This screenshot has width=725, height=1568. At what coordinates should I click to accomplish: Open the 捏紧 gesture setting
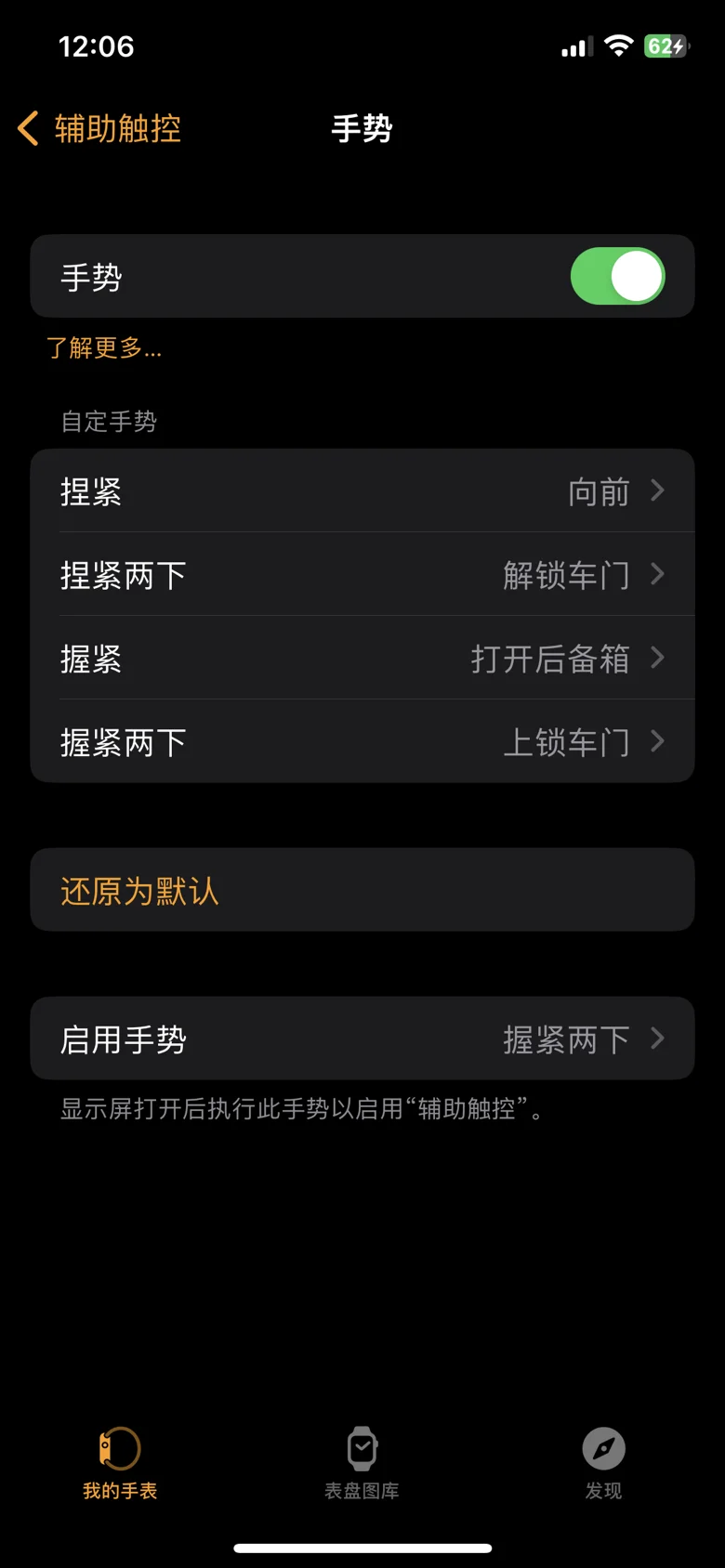[362, 490]
